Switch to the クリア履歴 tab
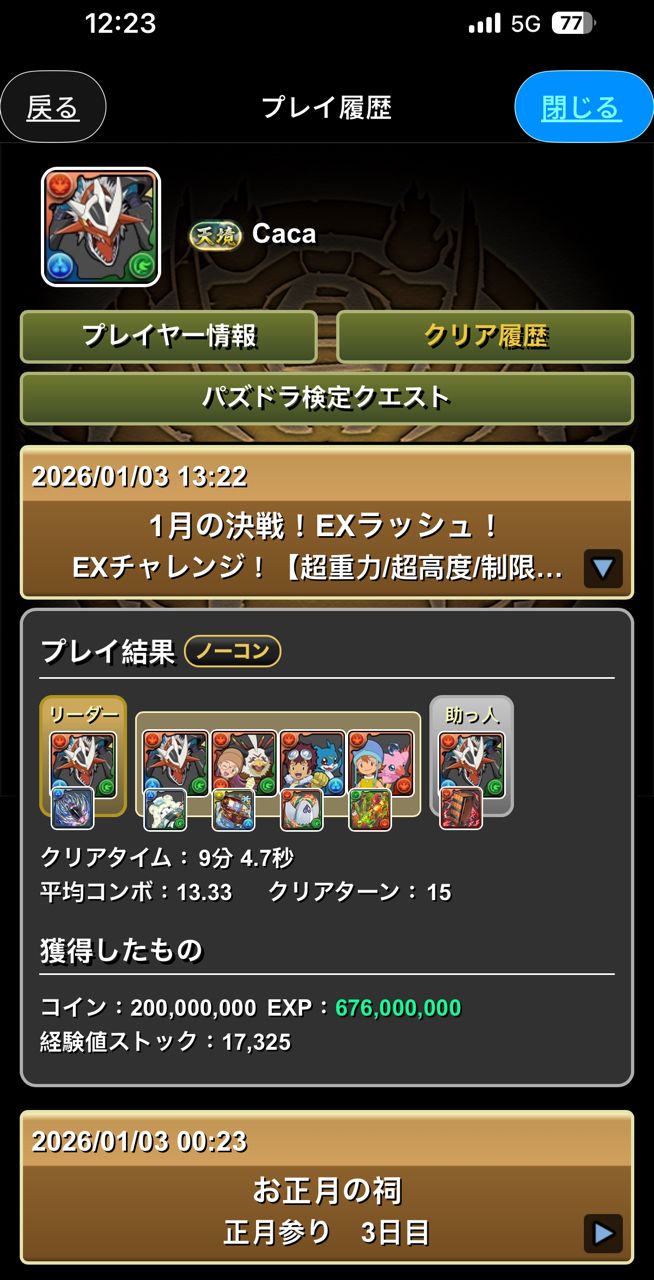The image size is (654, 1280). (485, 337)
